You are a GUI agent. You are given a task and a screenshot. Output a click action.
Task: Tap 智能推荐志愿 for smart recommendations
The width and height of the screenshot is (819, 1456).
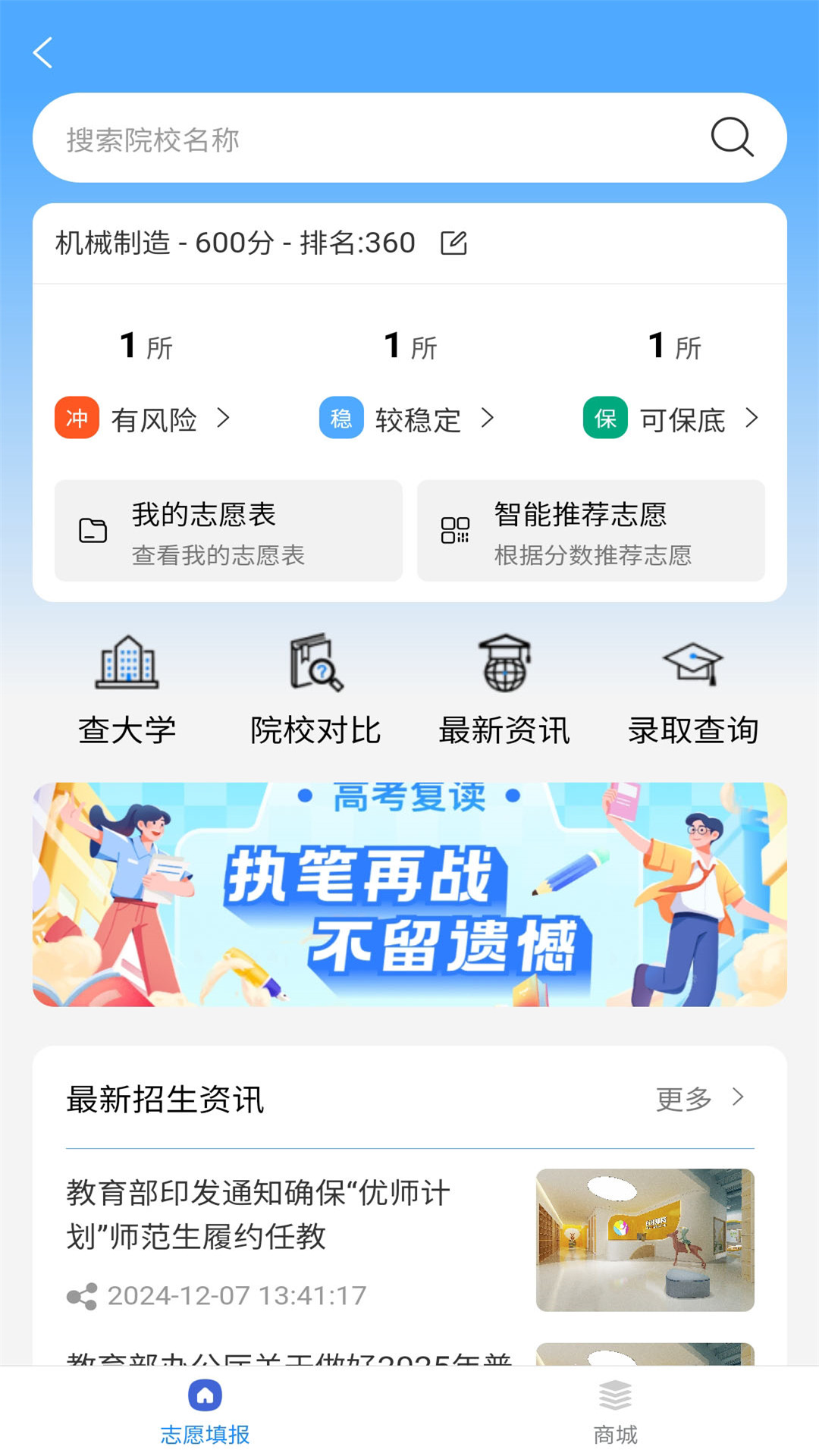(591, 531)
